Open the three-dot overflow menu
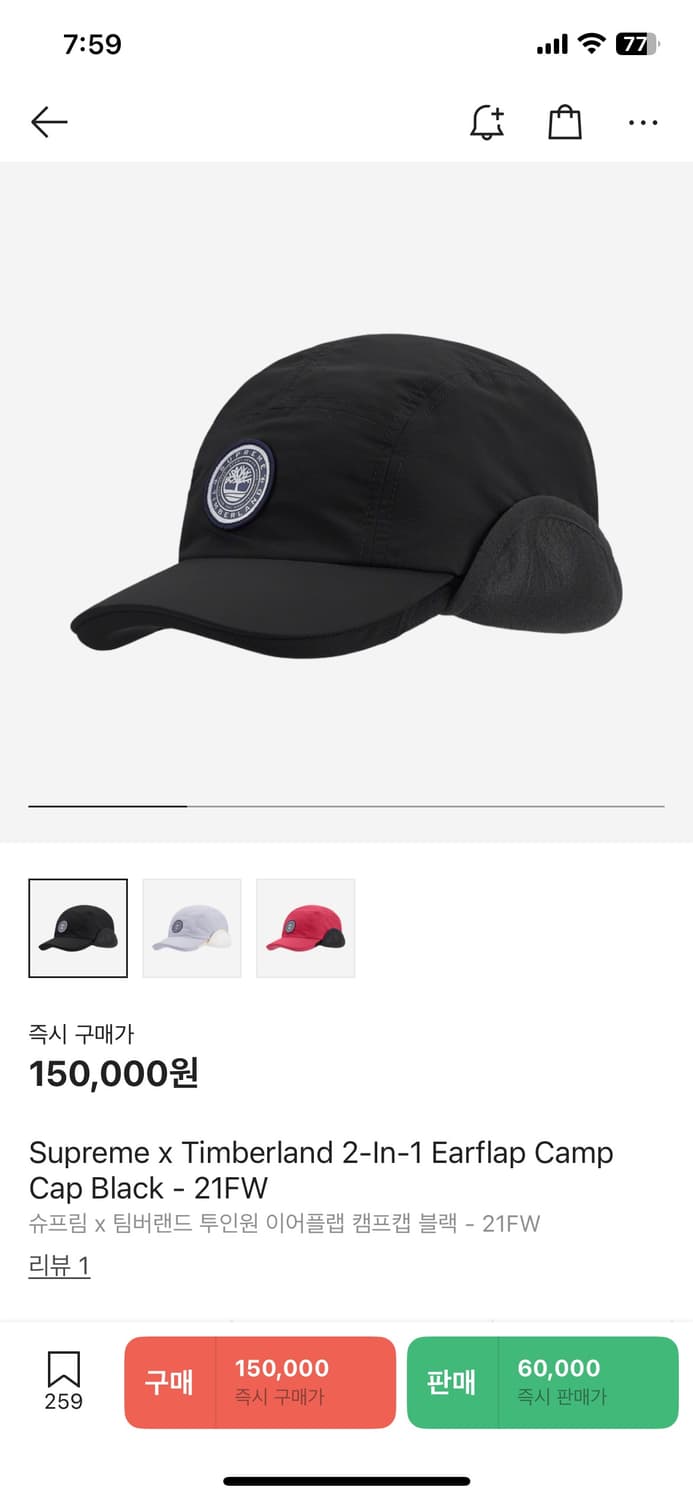The width and height of the screenshot is (693, 1500). (643, 123)
